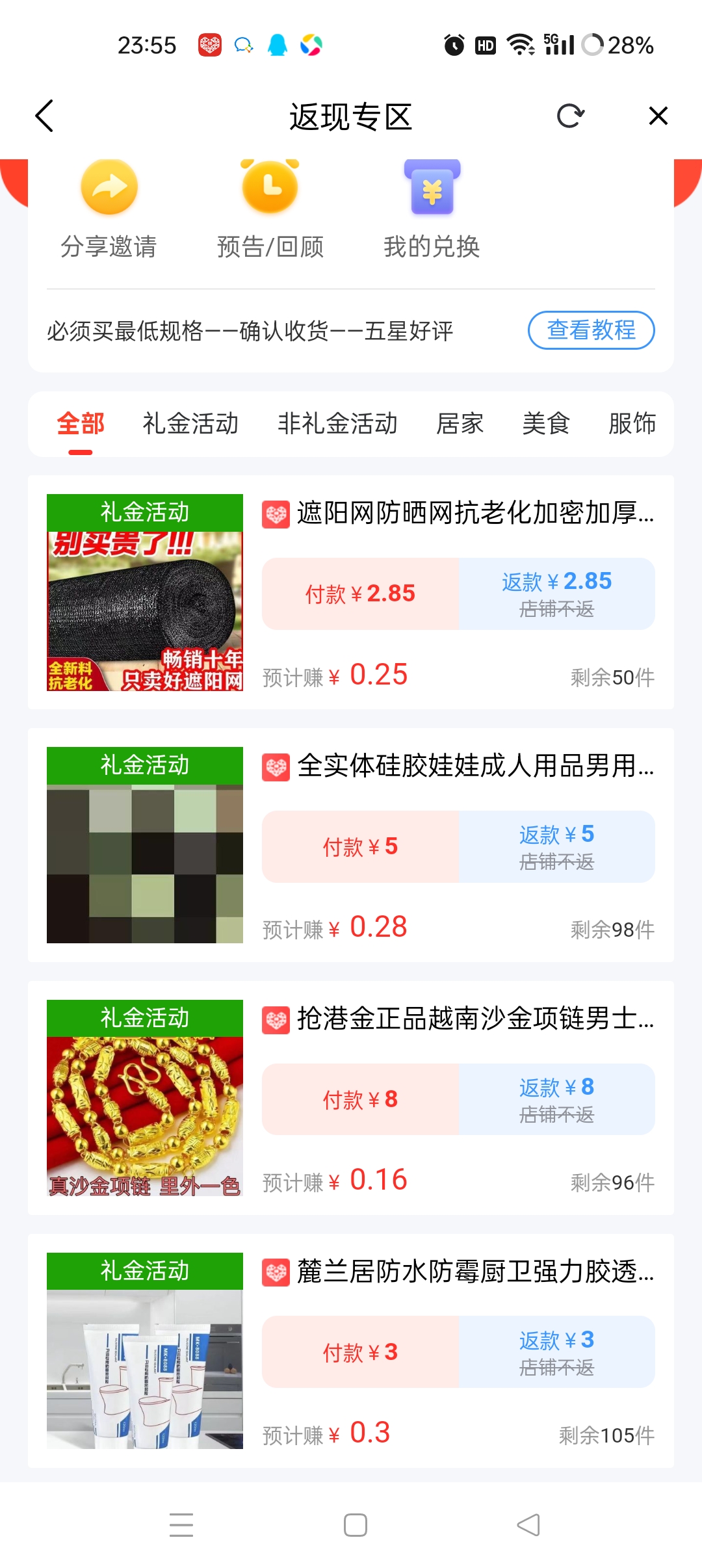Go back from 返现专区 page

click(44, 116)
